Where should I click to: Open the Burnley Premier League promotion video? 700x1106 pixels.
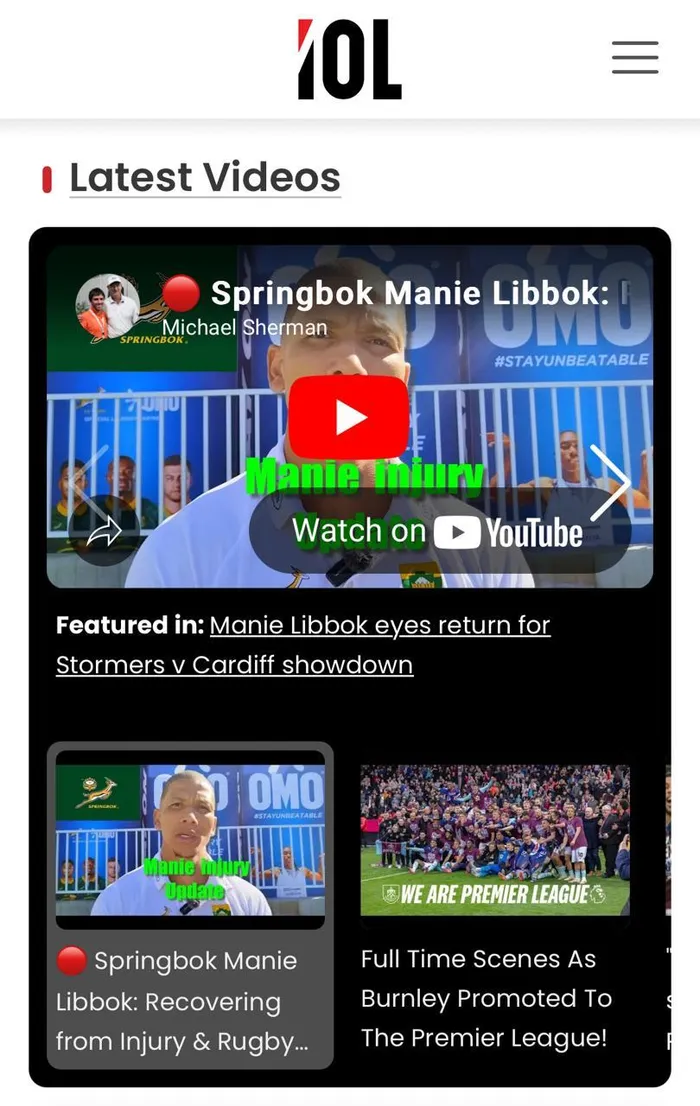(495, 906)
